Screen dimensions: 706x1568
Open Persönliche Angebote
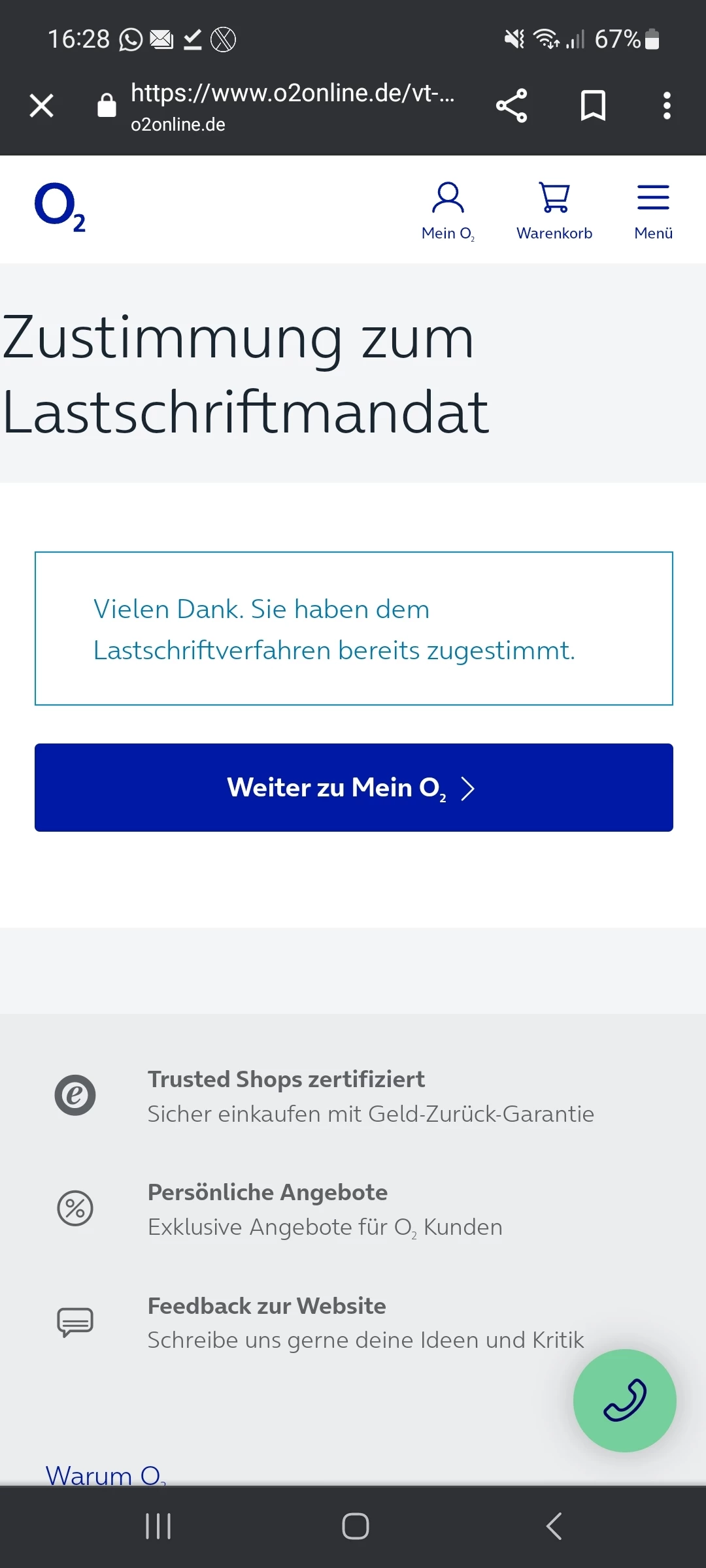point(267,1192)
